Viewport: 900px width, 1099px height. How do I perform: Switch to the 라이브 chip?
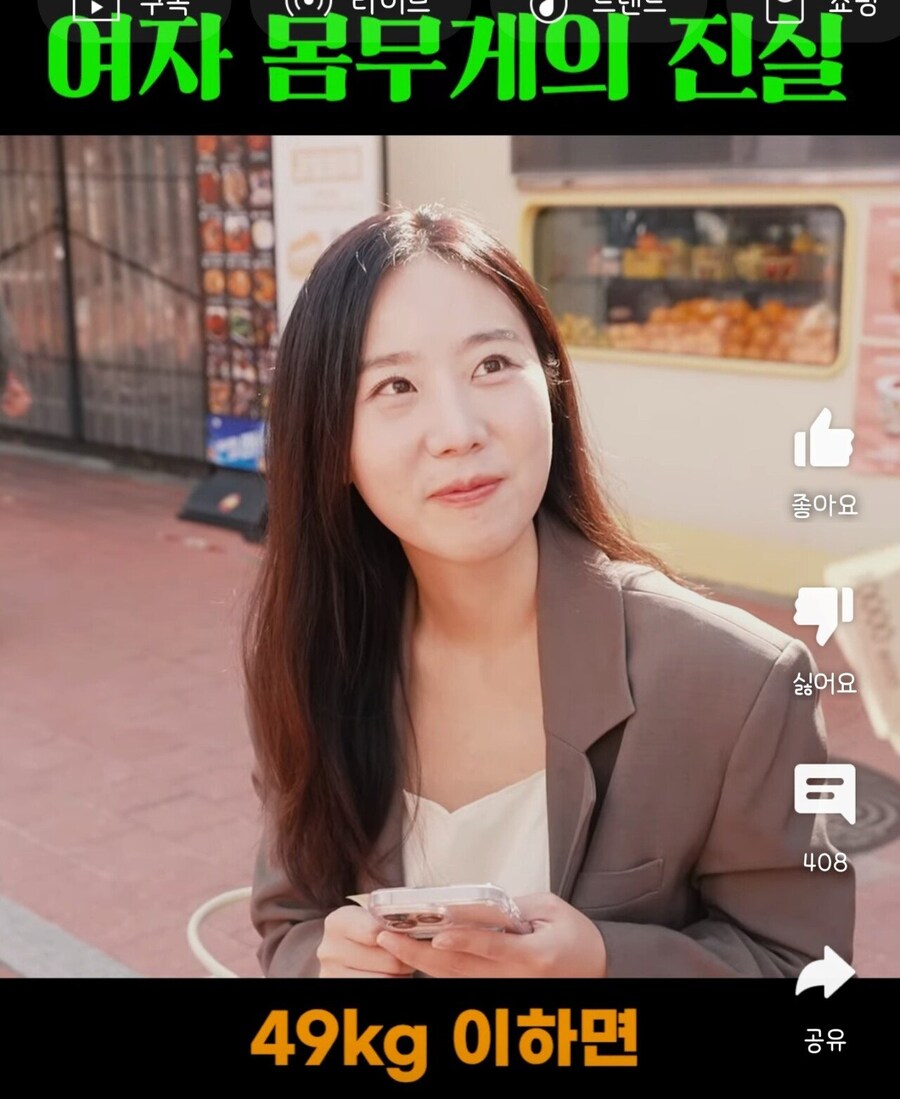point(359,8)
